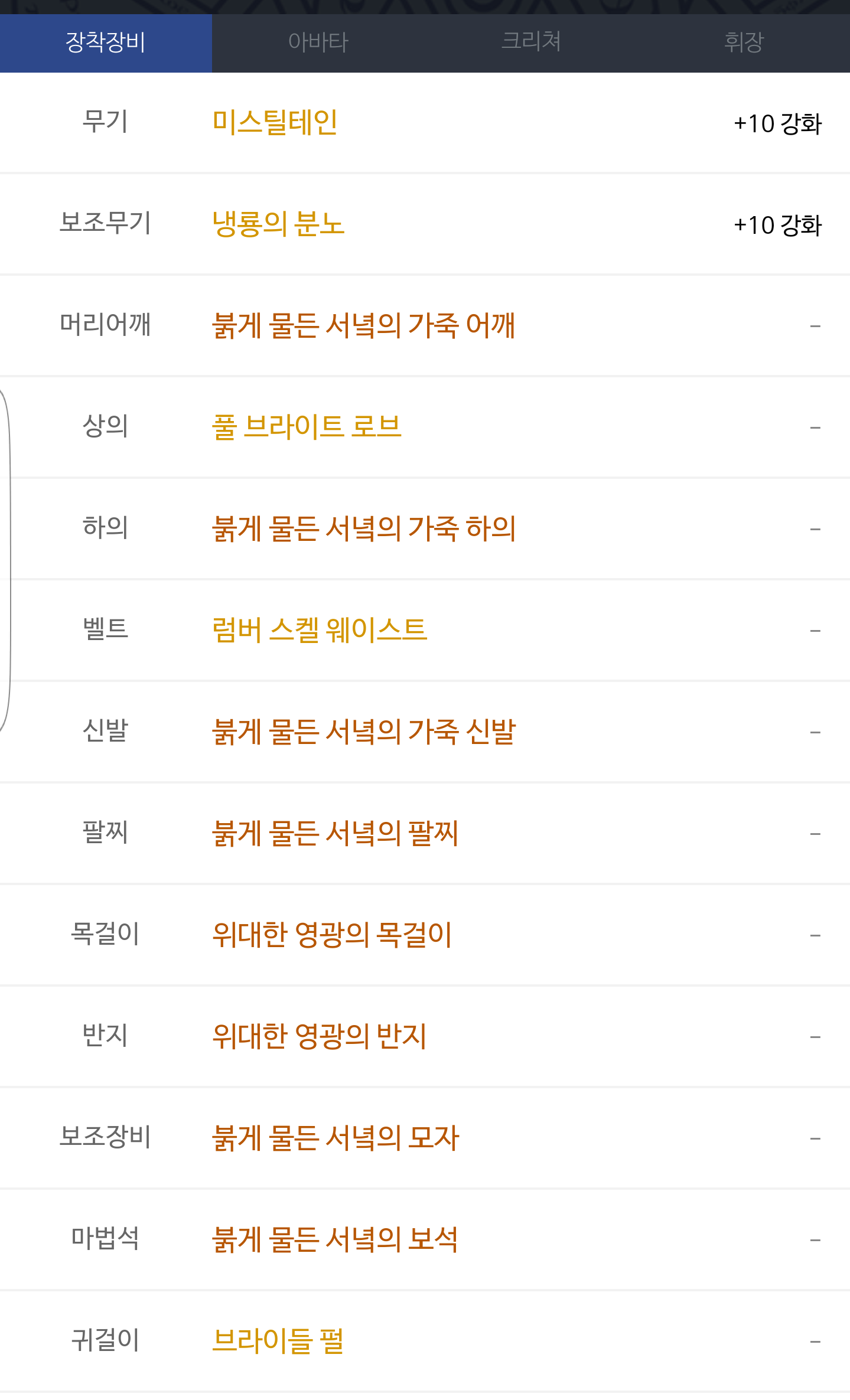View 붉게 물든 서녘의 가죽 하의
Screen dimensions: 850x1400
(x=364, y=529)
